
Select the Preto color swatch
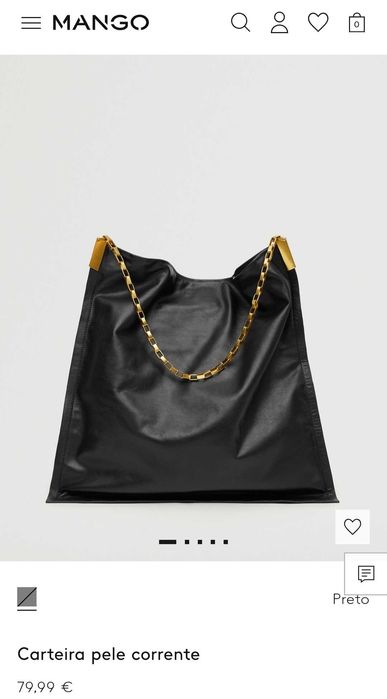pos(27,597)
